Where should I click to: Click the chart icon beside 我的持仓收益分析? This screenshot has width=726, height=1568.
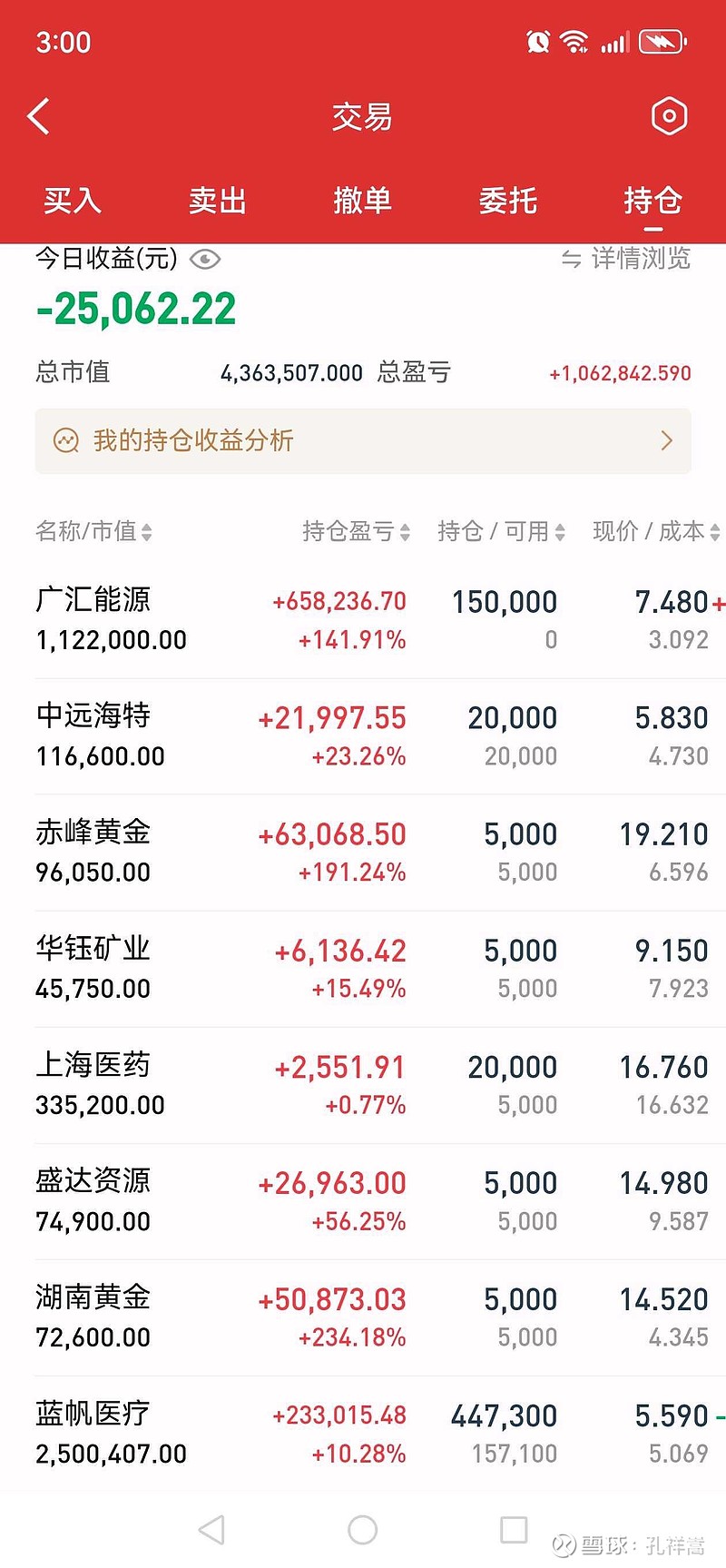point(65,440)
